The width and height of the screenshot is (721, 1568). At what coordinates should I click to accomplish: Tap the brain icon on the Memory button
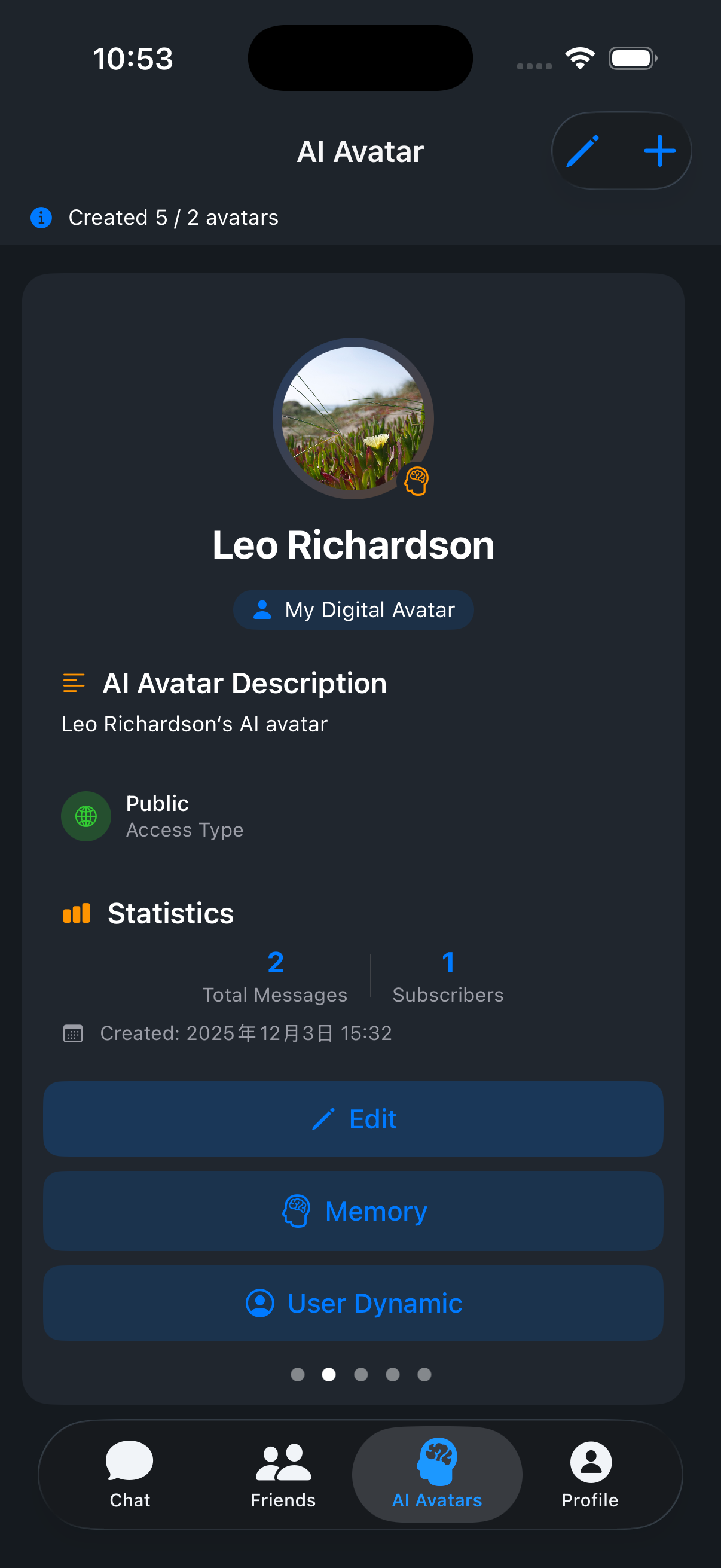(x=297, y=1211)
